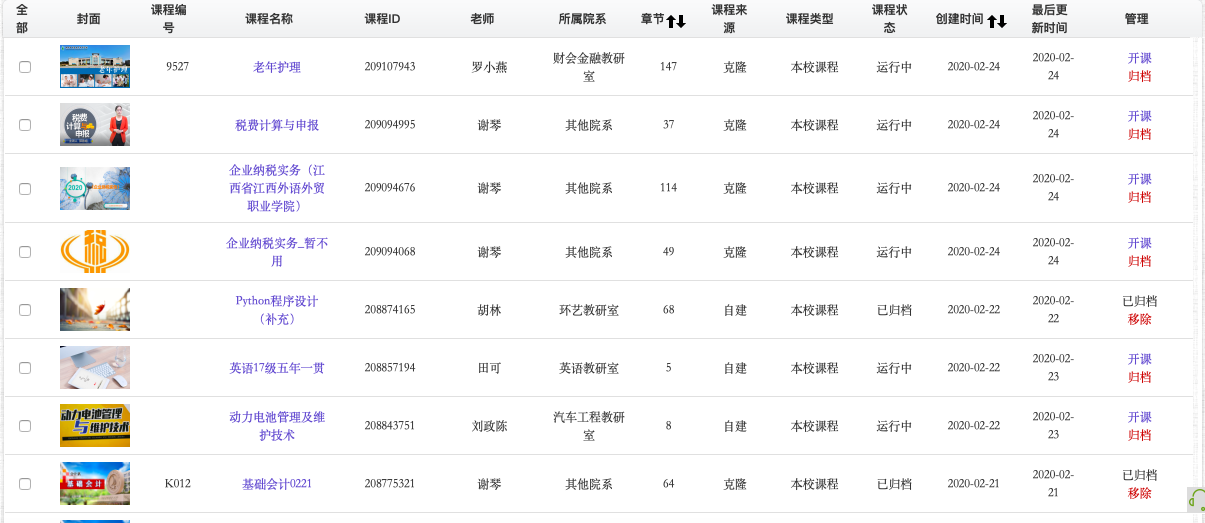
Task: Tick checkbox for 基础会计0221 row
Action: click(25, 484)
